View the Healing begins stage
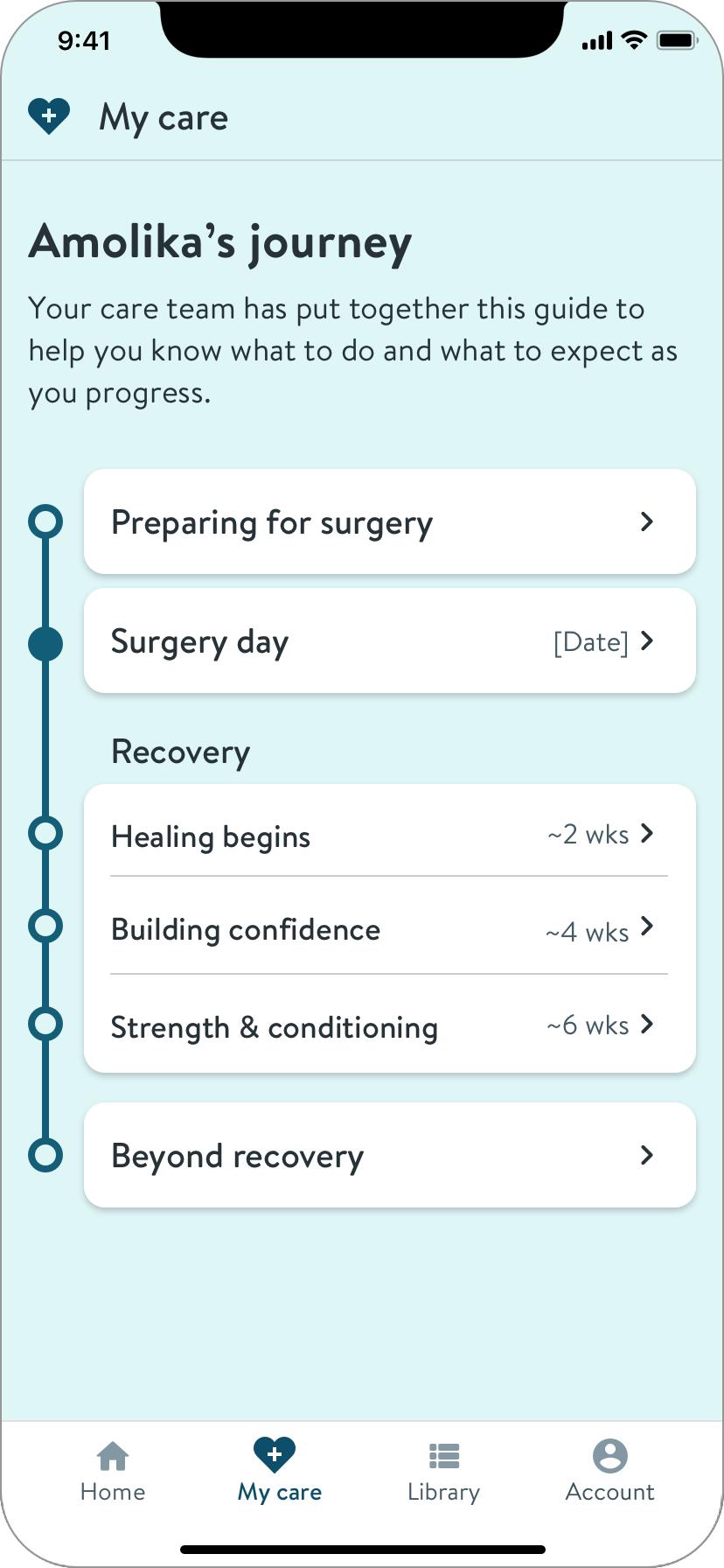 tap(389, 836)
